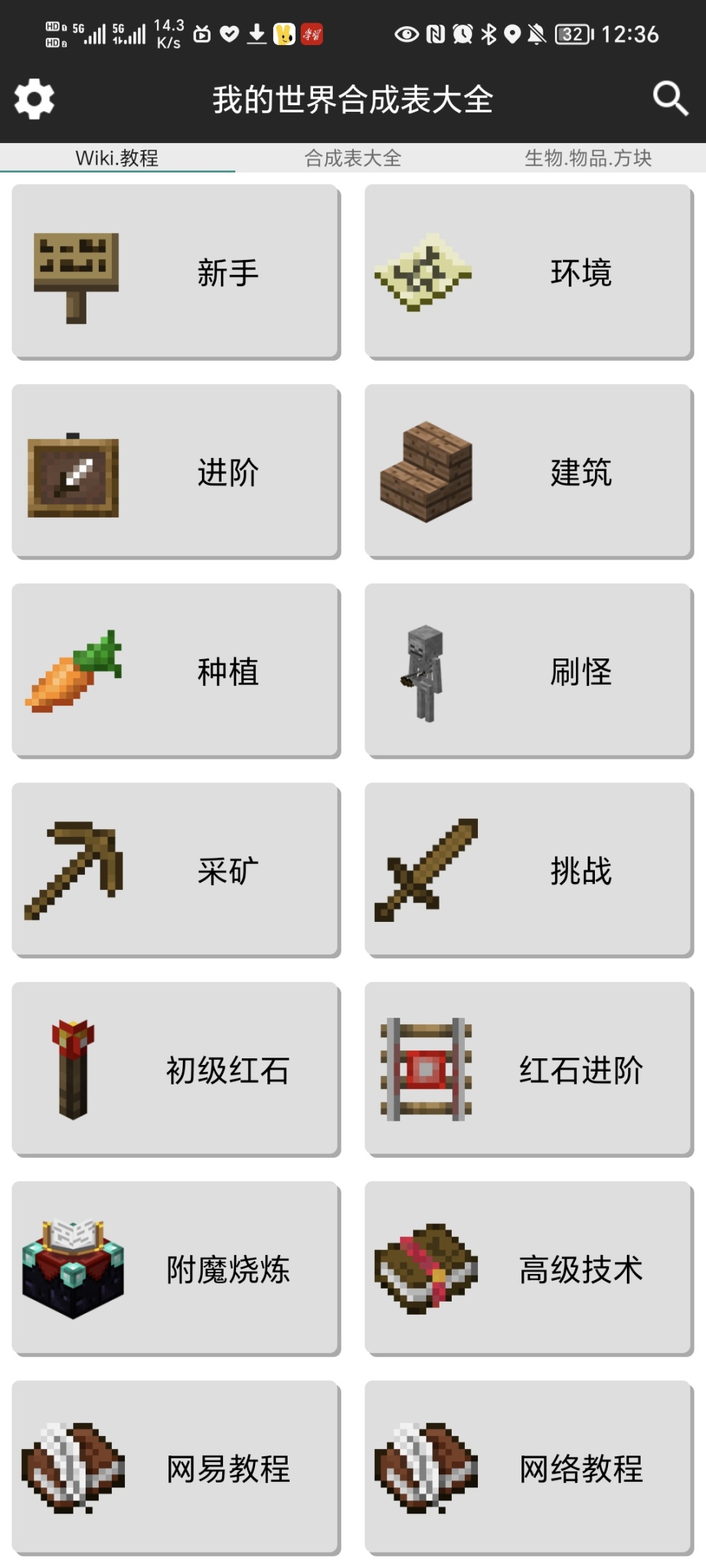Open the 建筑 category card

[529, 471]
